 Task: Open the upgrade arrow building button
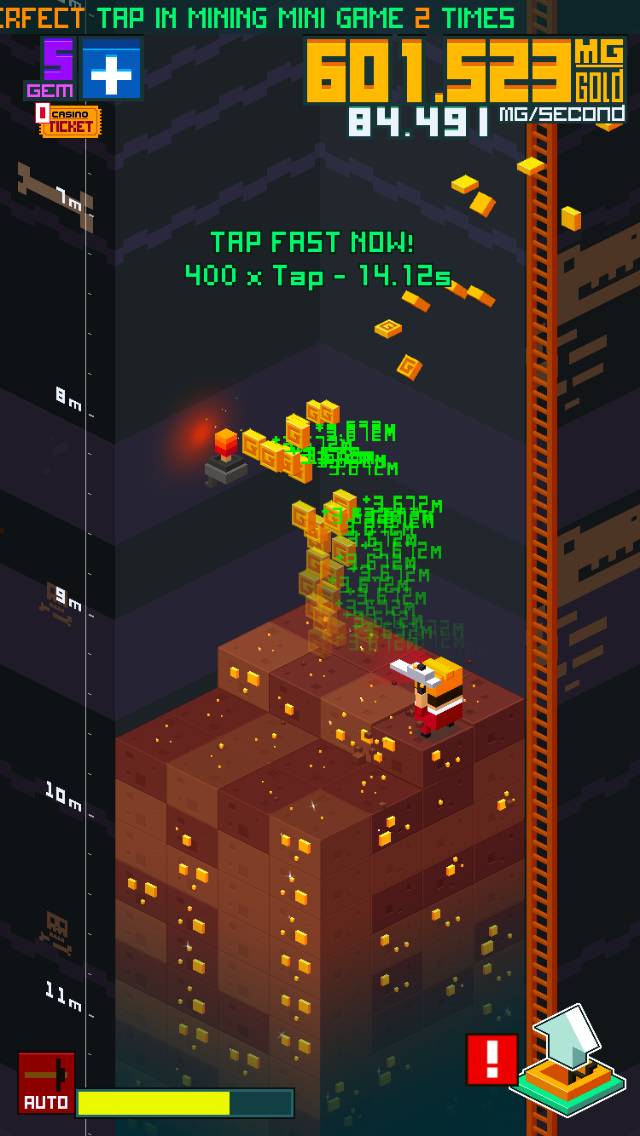(571, 1060)
